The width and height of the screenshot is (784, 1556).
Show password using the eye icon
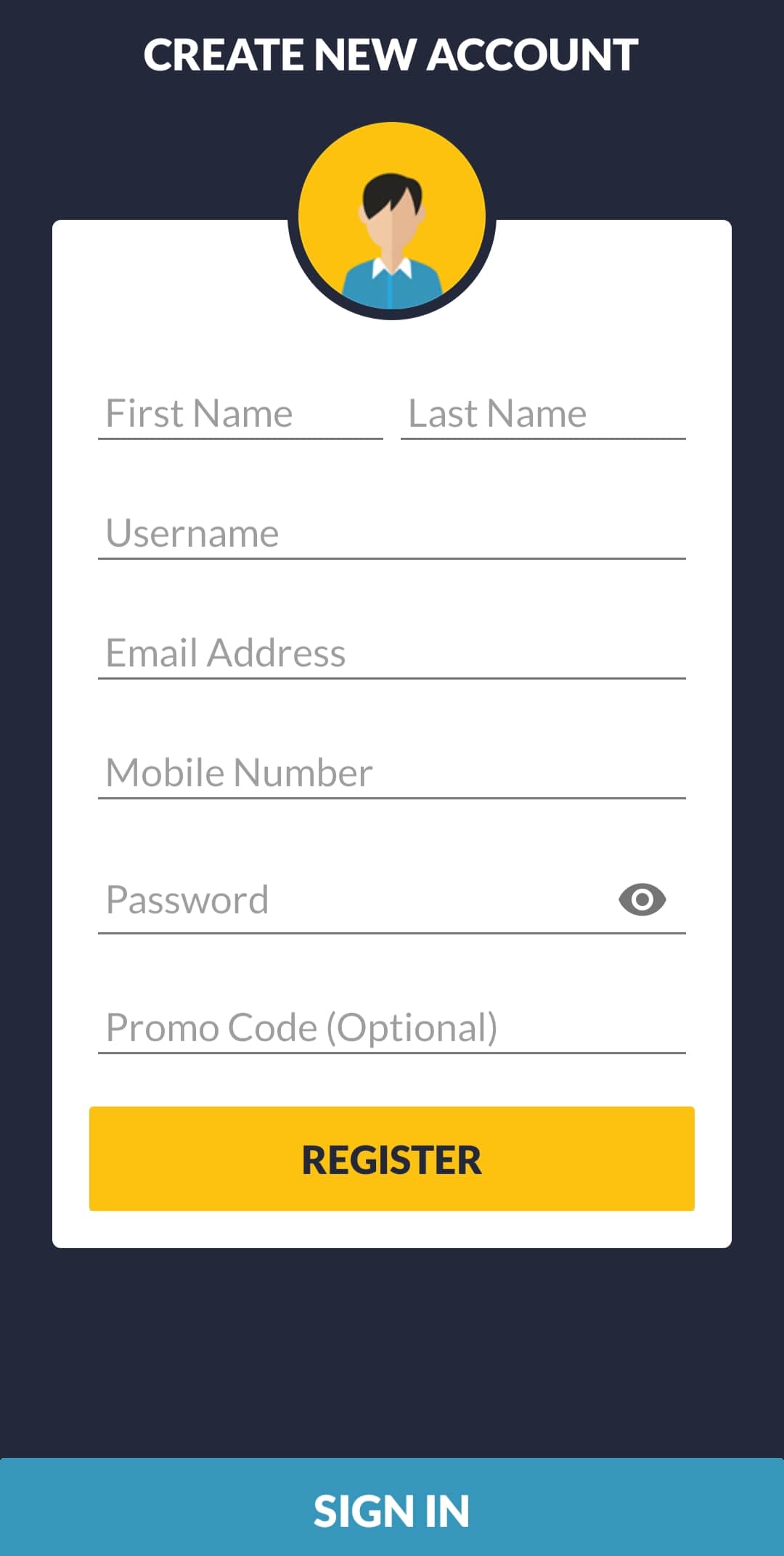642,900
